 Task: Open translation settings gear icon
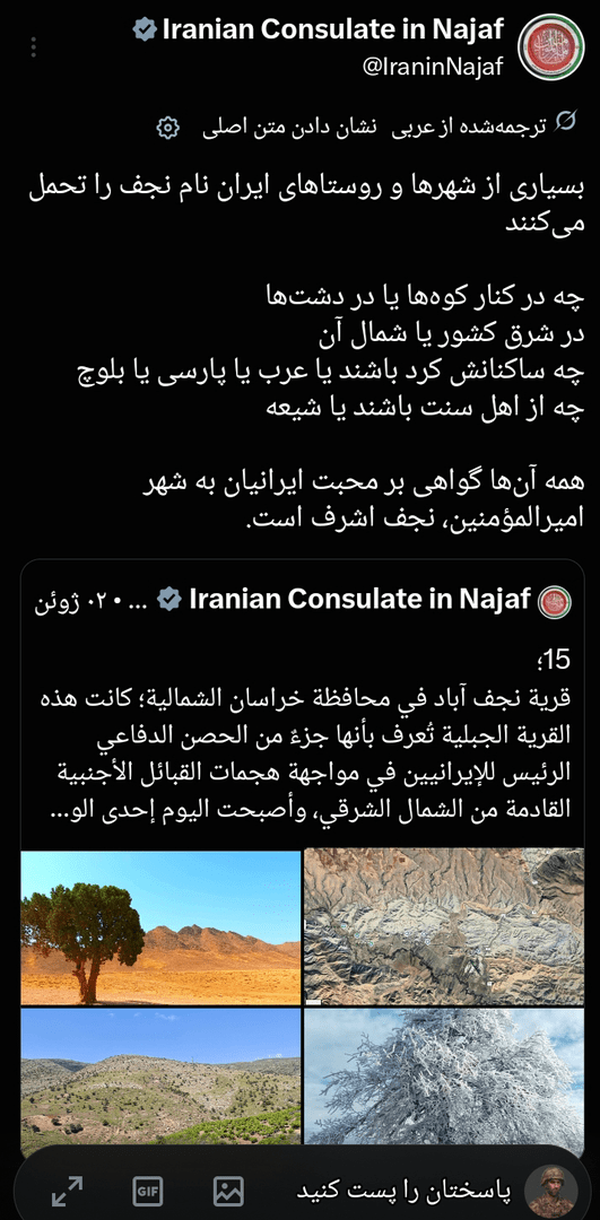point(168,127)
